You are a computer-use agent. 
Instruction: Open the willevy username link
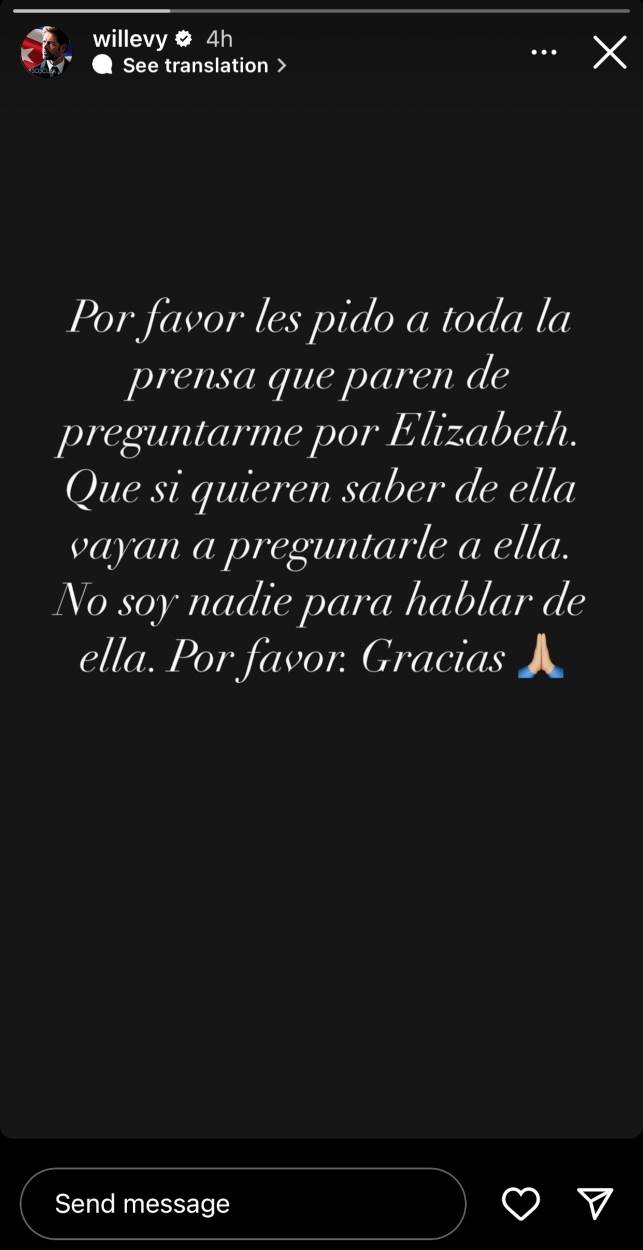click(130, 39)
